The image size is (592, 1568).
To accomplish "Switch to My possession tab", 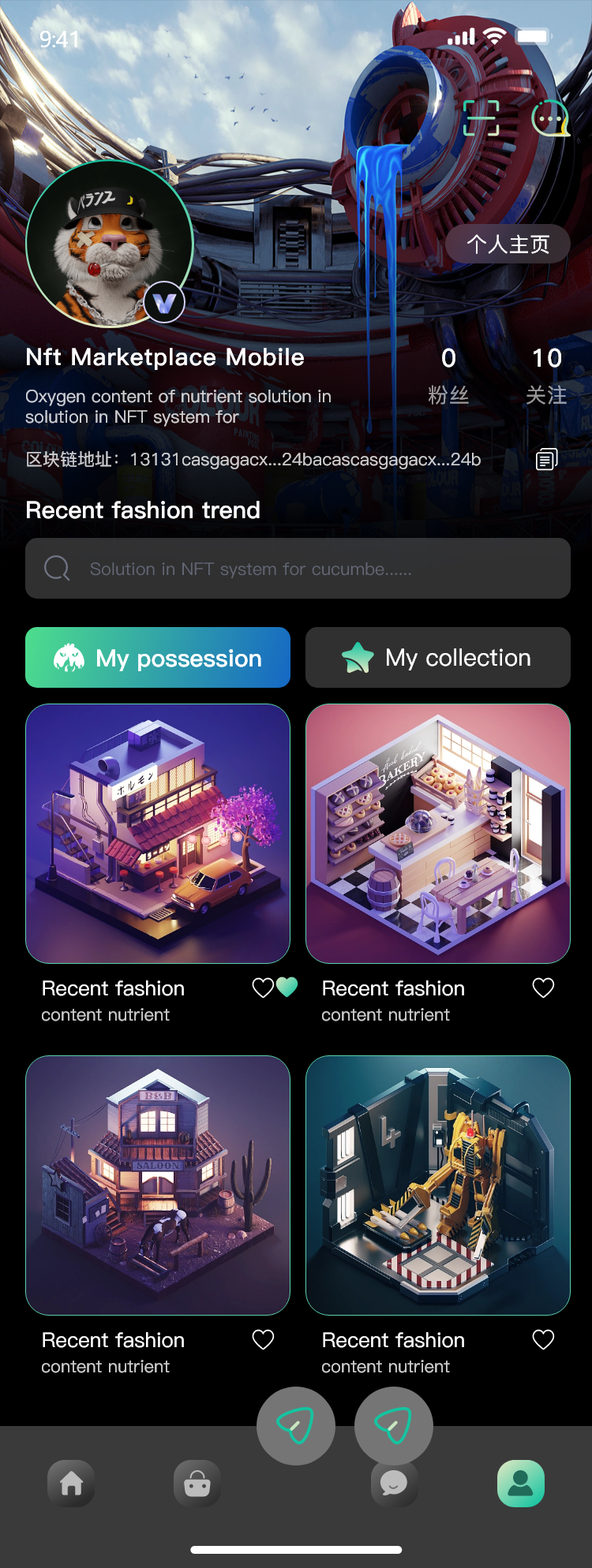I will pyautogui.click(x=158, y=658).
